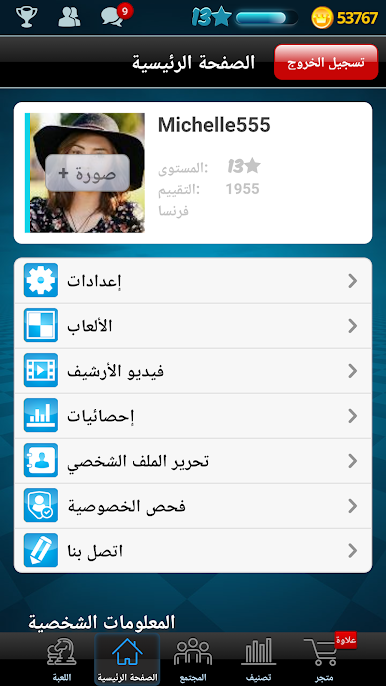This screenshot has width=386, height=686.
Task: Switch to the اللعبة tab
Action: click(x=62, y=660)
